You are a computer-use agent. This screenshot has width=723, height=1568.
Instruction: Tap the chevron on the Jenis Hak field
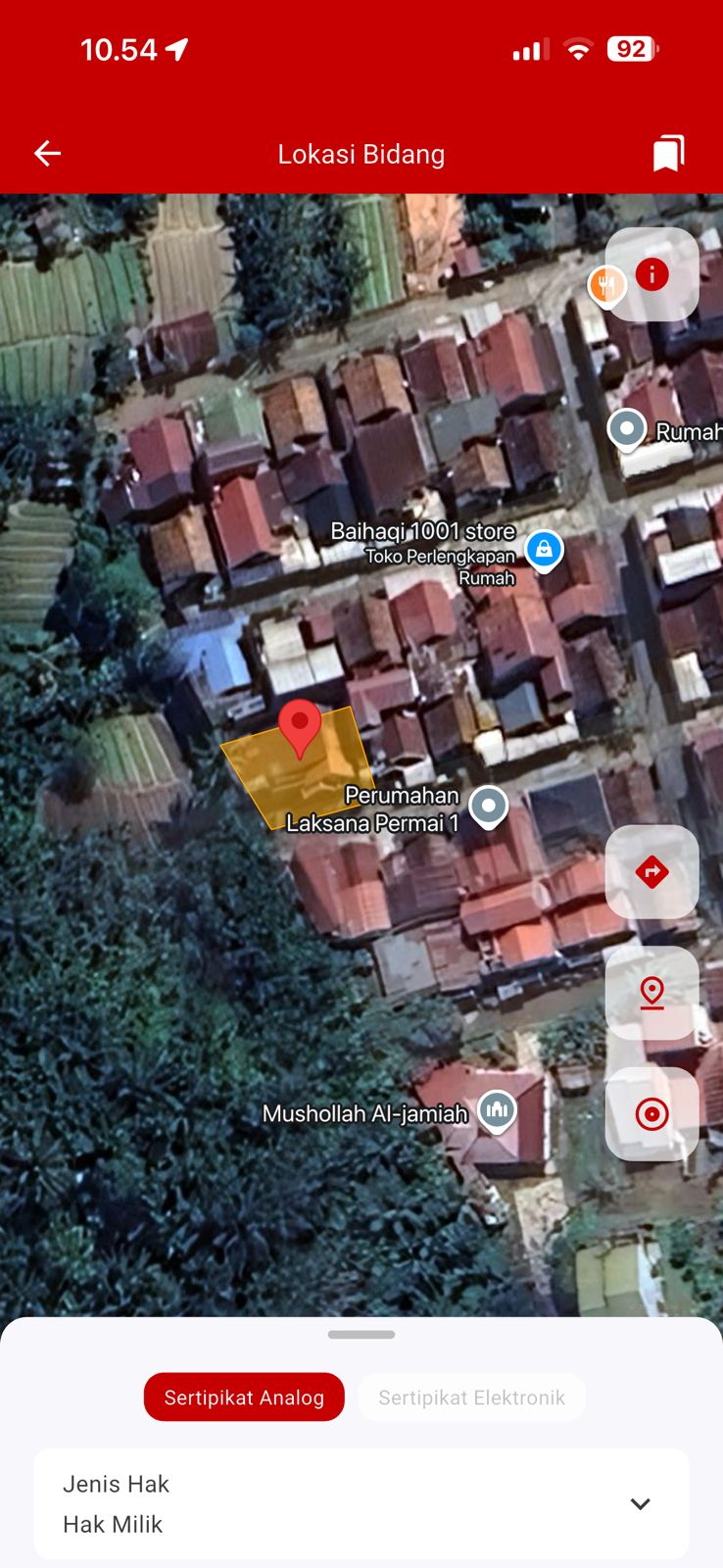point(641,1502)
